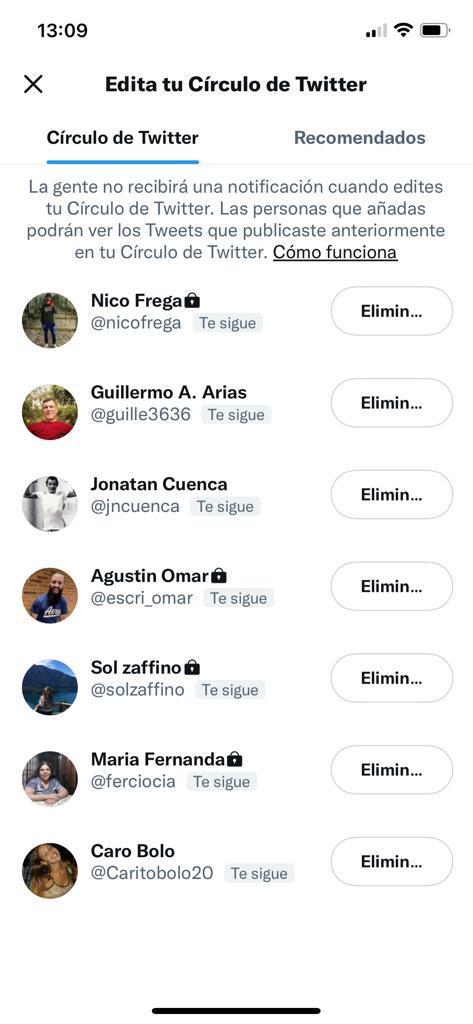View Guillermo A. Arias's profile
Screen dimensions: 473x1024
coord(50,412)
